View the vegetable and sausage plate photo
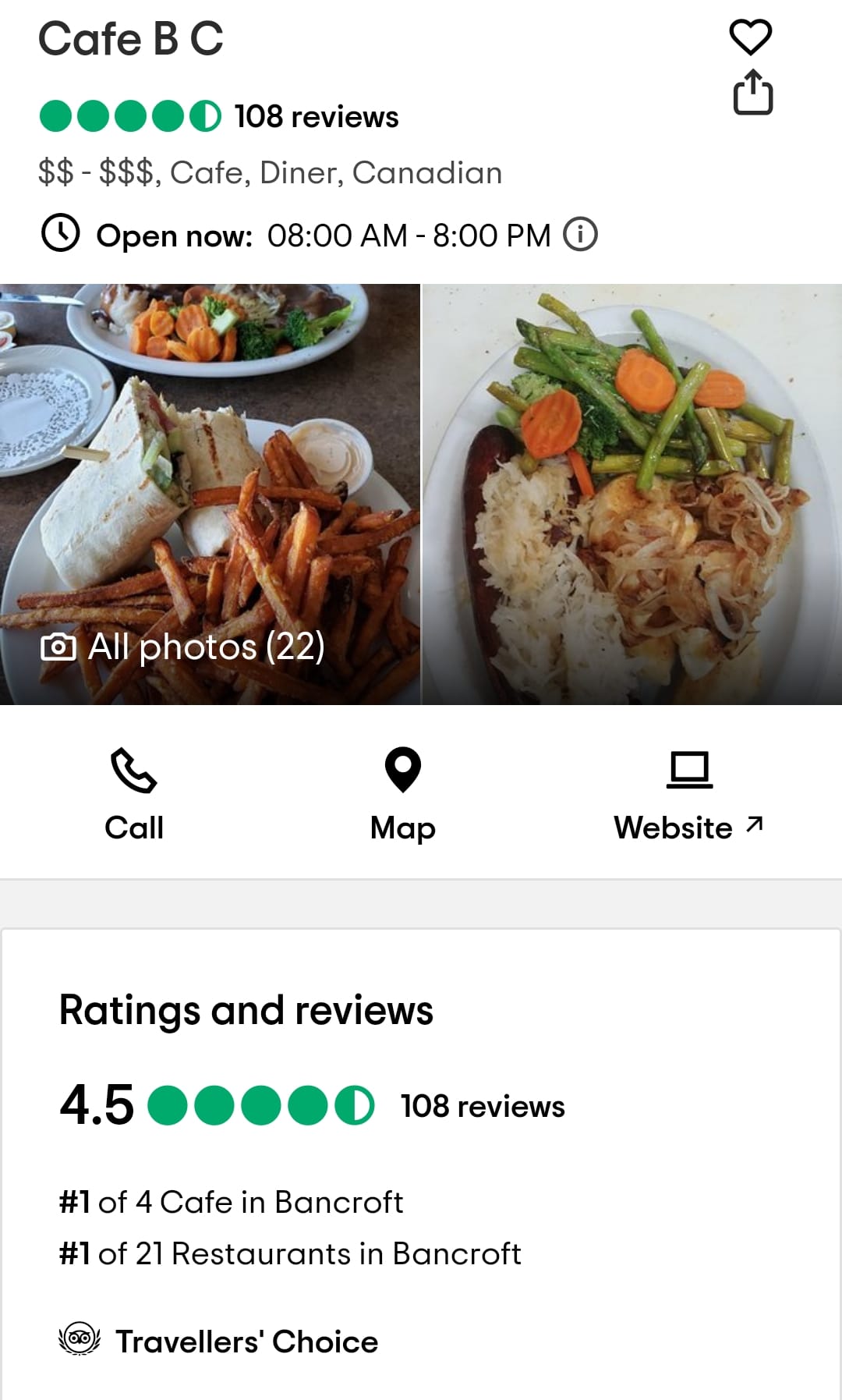Image resolution: width=842 pixels, height=1400 pixels. point(631,494)
